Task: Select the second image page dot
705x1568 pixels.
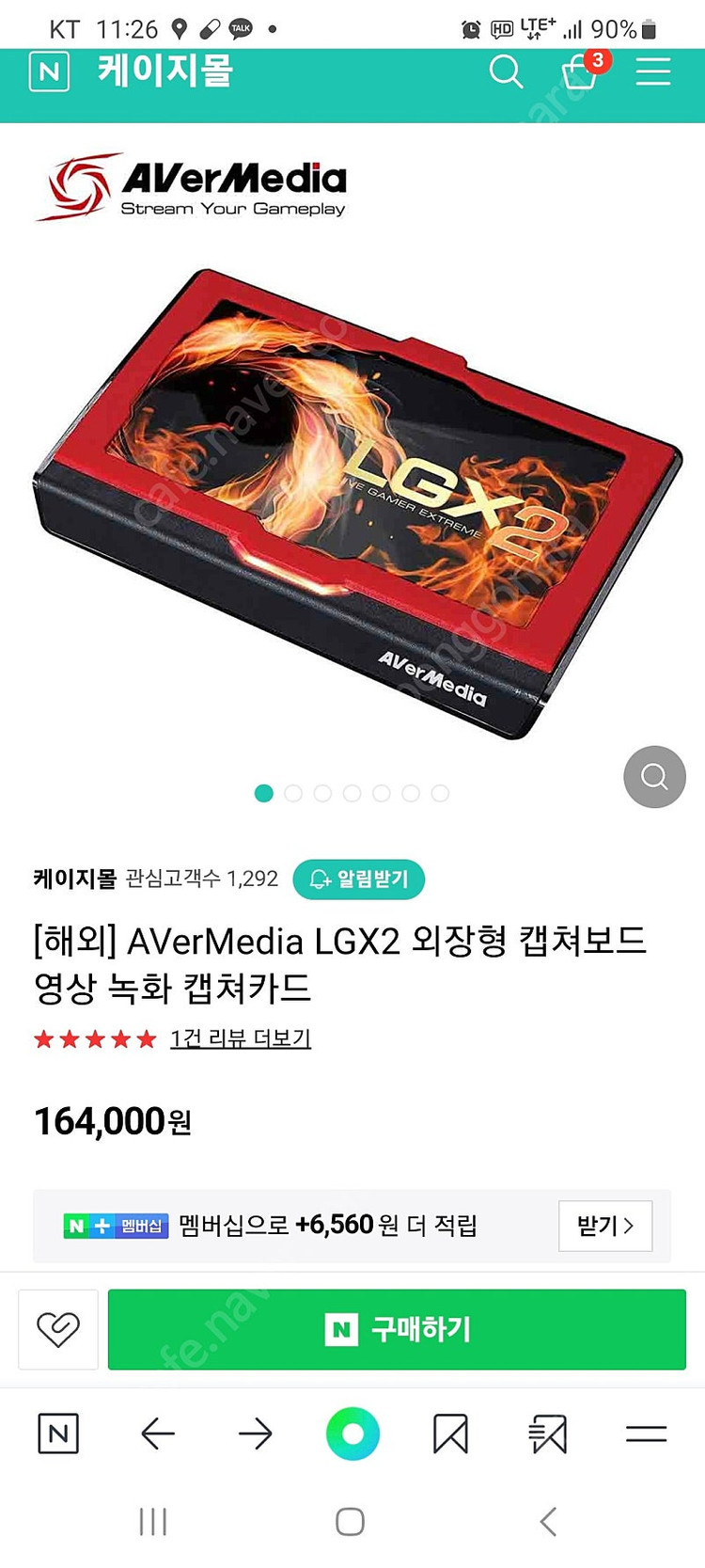Action: tap(293, 794)
